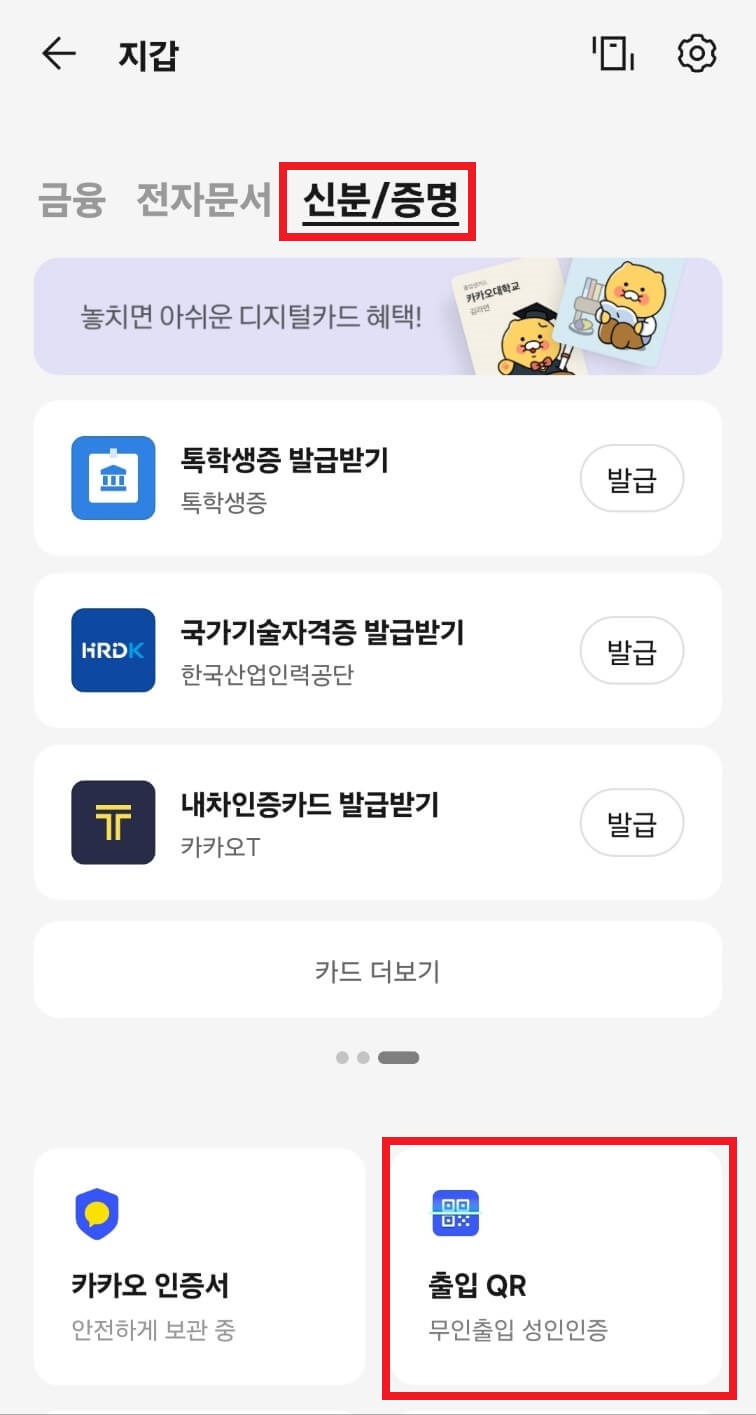This screenshot has height=1415, width=756.
Task: Tap 발급 next to 톡학생증 발급받기
Action: [x=631, y=478]
